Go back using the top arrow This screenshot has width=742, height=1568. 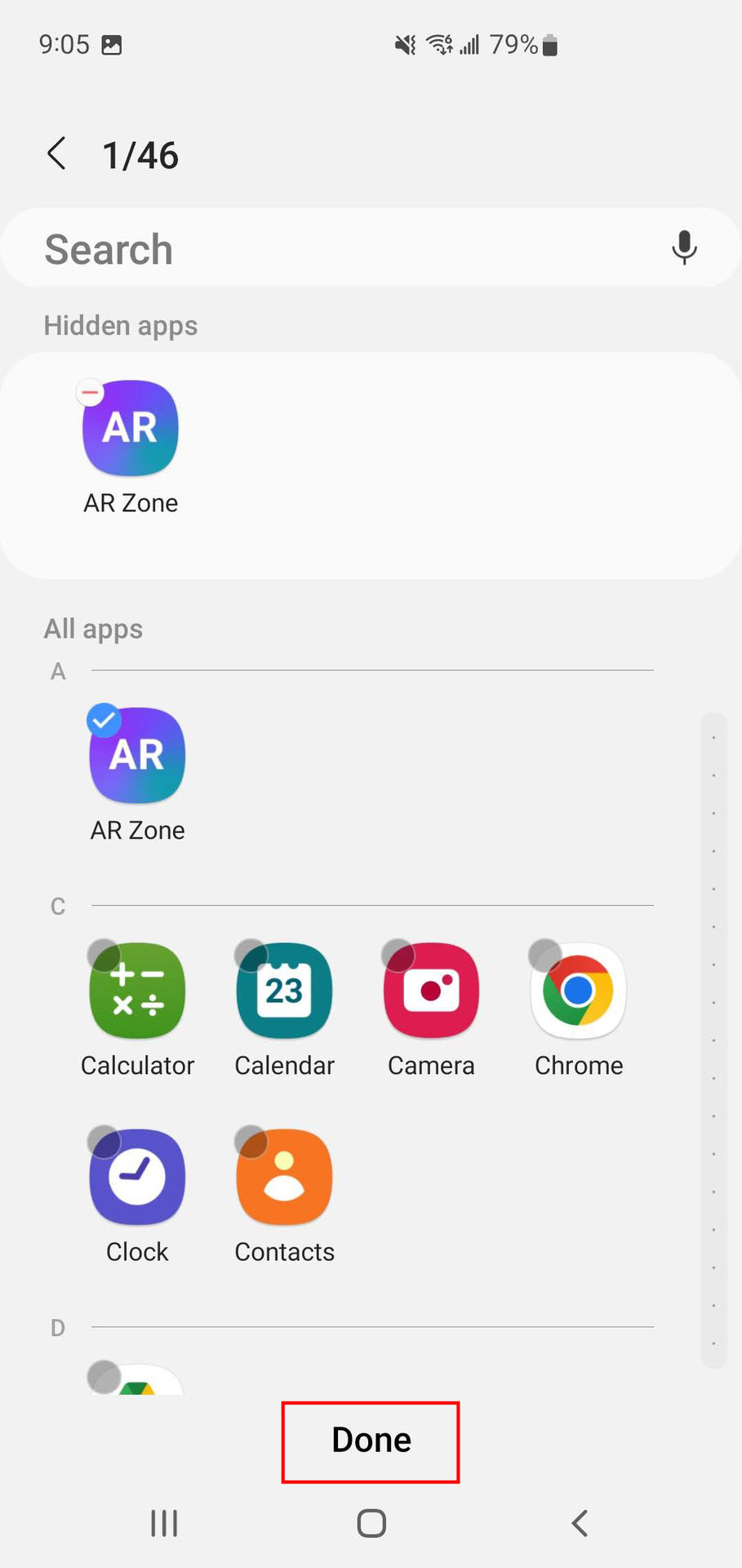pyautogui.click(x=56, y=154)
